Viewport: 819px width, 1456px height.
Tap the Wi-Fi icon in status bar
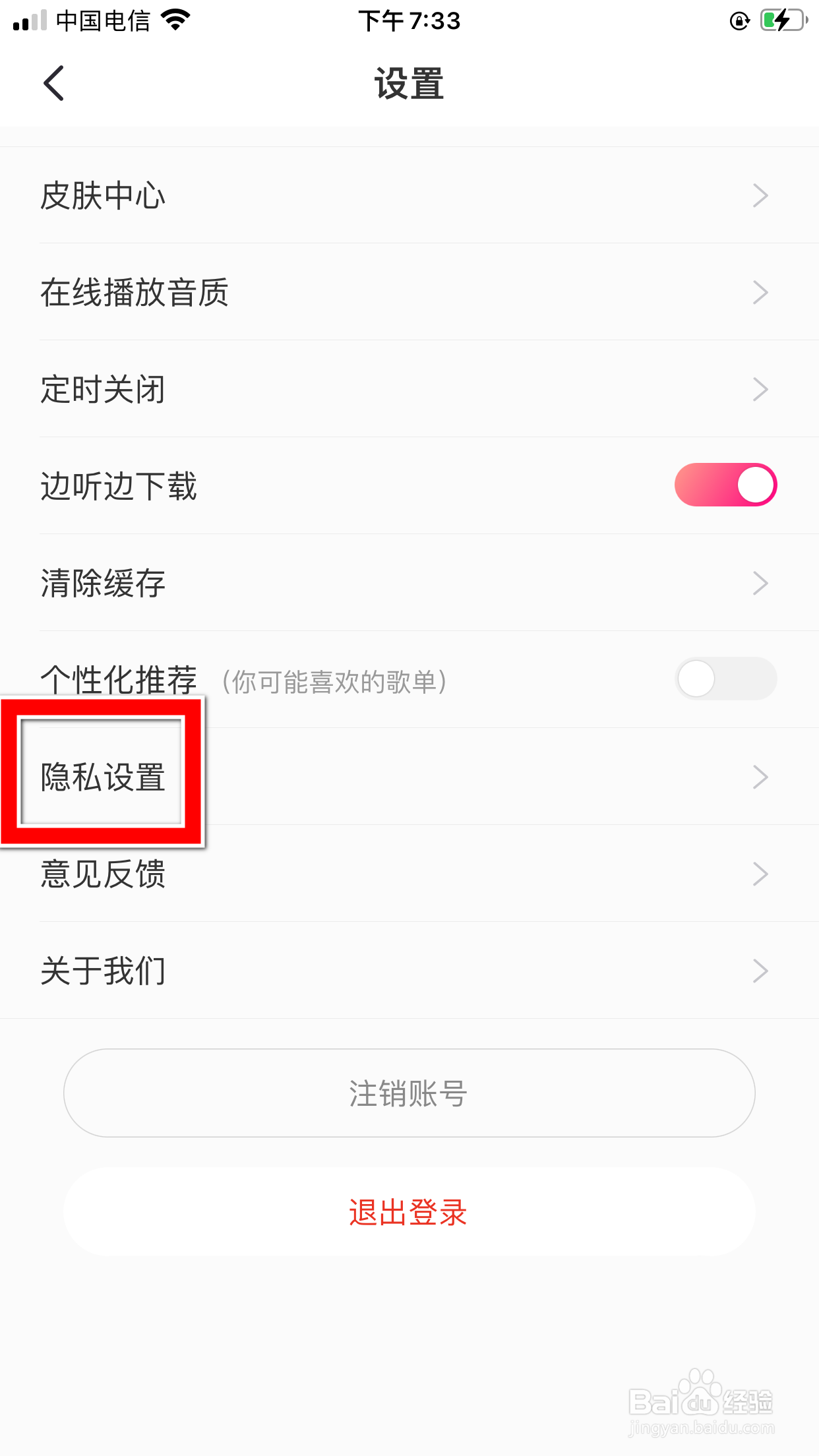coord(173,20)
